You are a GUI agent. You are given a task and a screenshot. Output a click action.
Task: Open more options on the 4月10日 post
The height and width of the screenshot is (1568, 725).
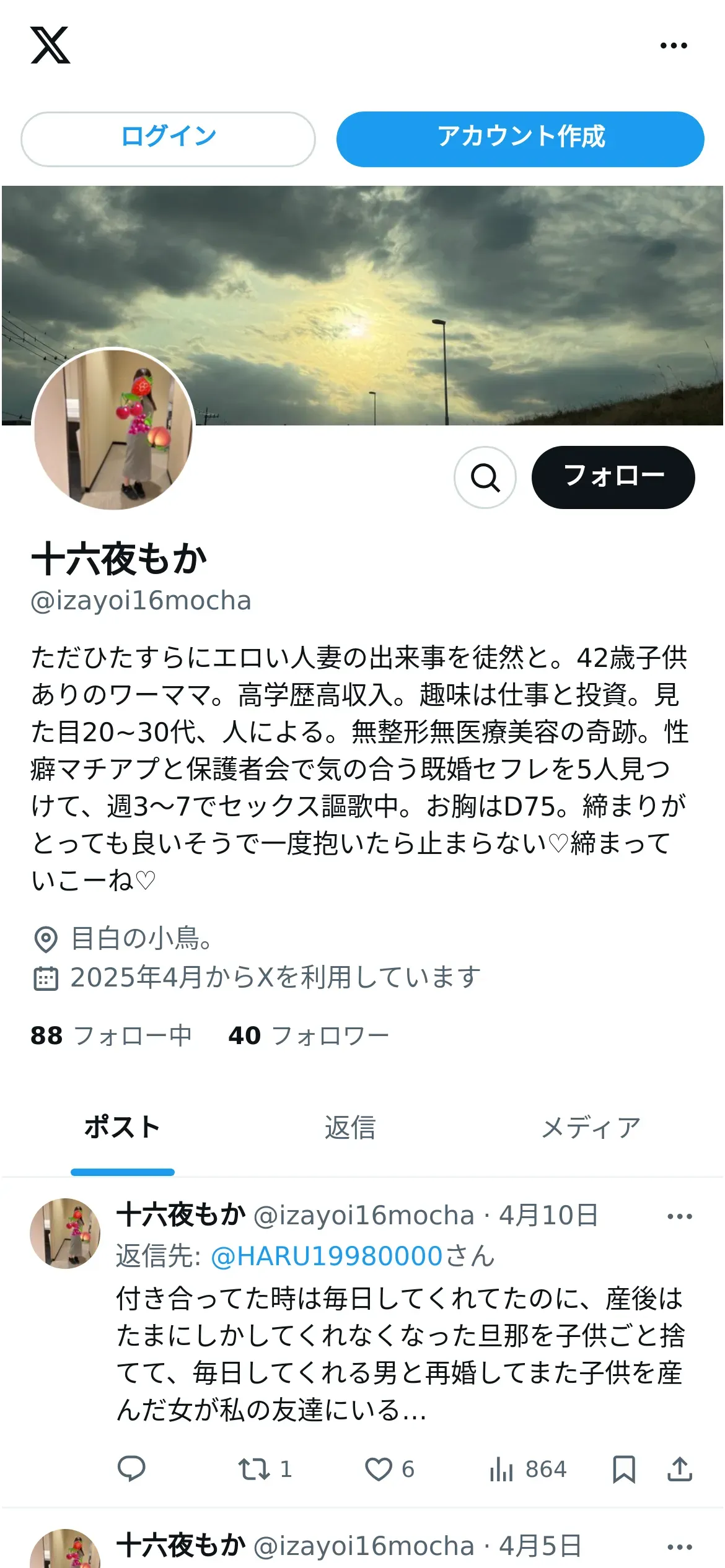(x=680, y=1216)
